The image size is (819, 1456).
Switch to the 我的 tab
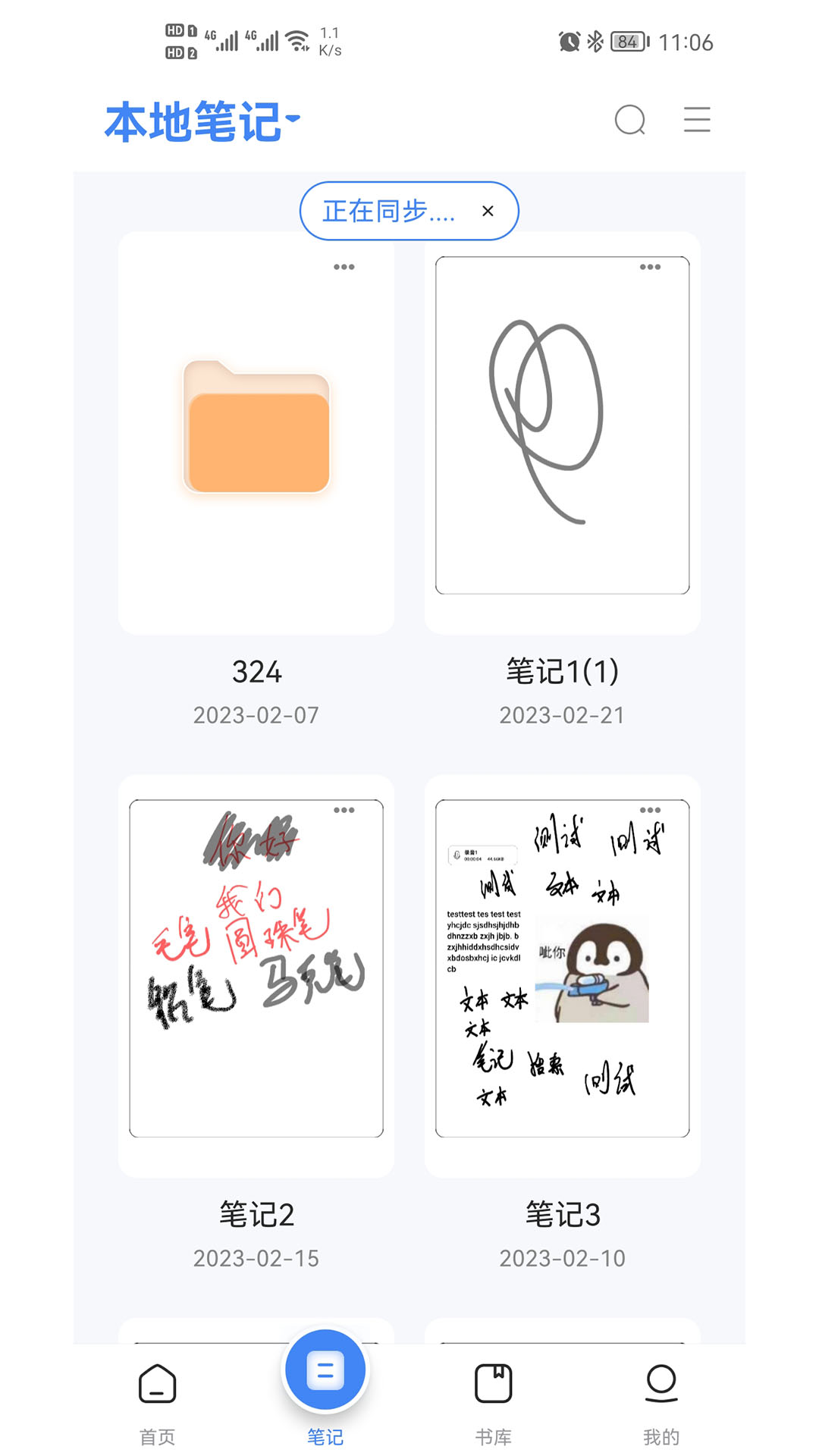coord(661,1401)
